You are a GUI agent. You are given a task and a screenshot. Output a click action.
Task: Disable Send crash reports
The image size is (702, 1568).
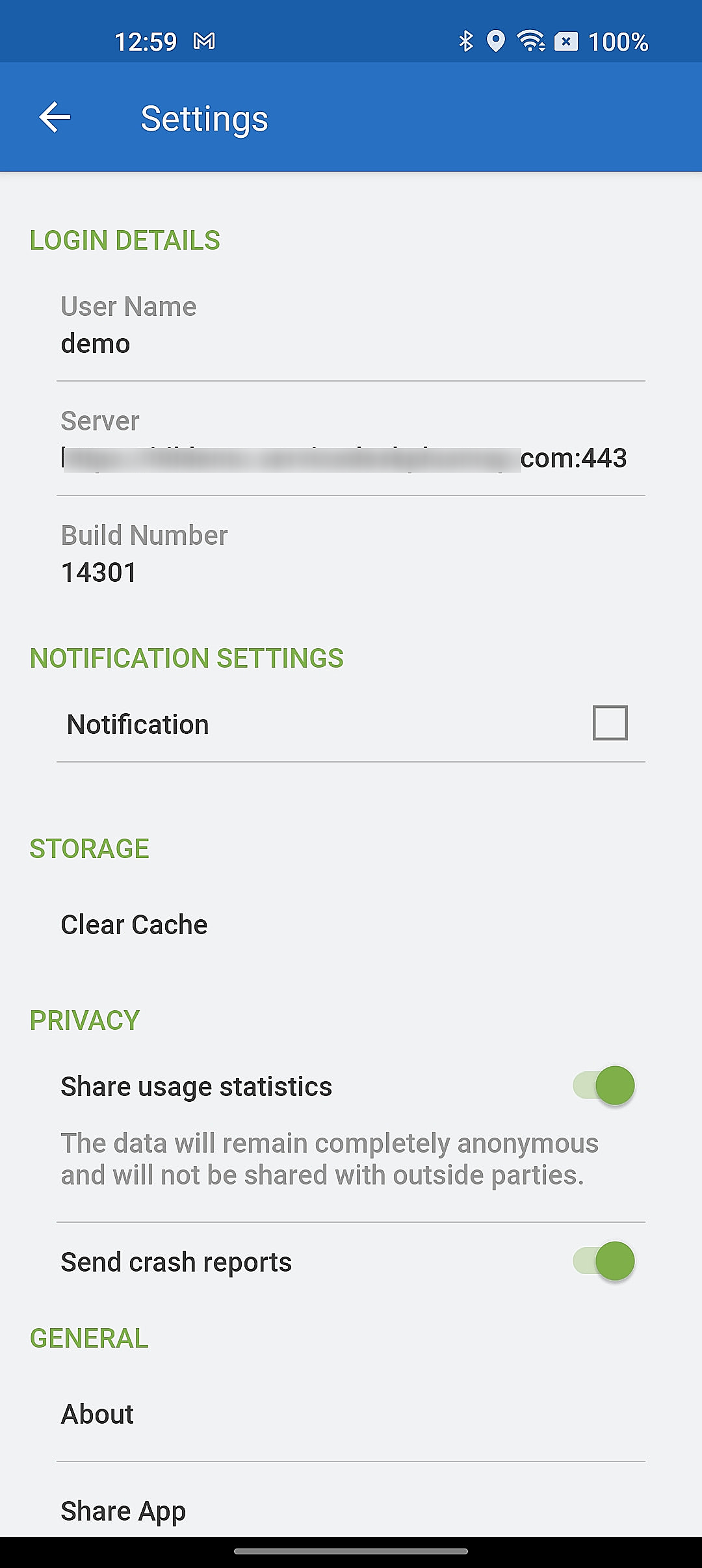coord(604,1261)
